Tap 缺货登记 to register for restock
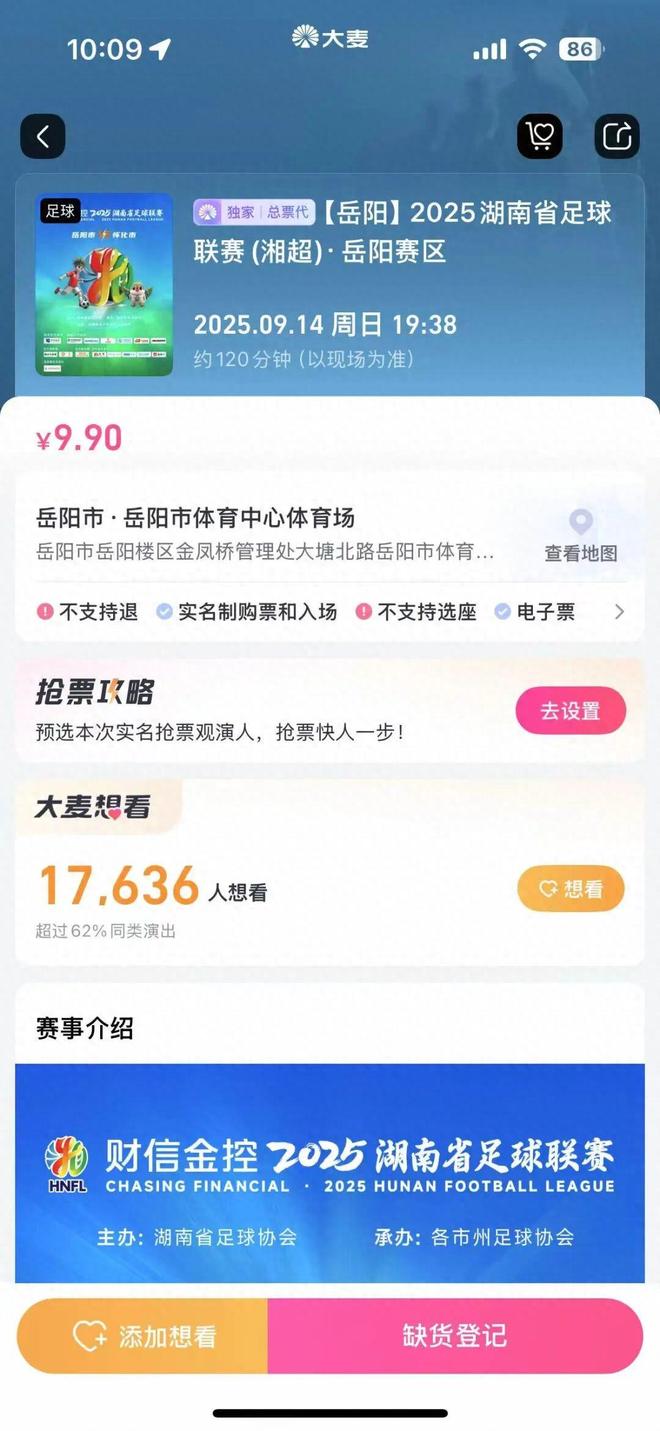 (455, 1336)
